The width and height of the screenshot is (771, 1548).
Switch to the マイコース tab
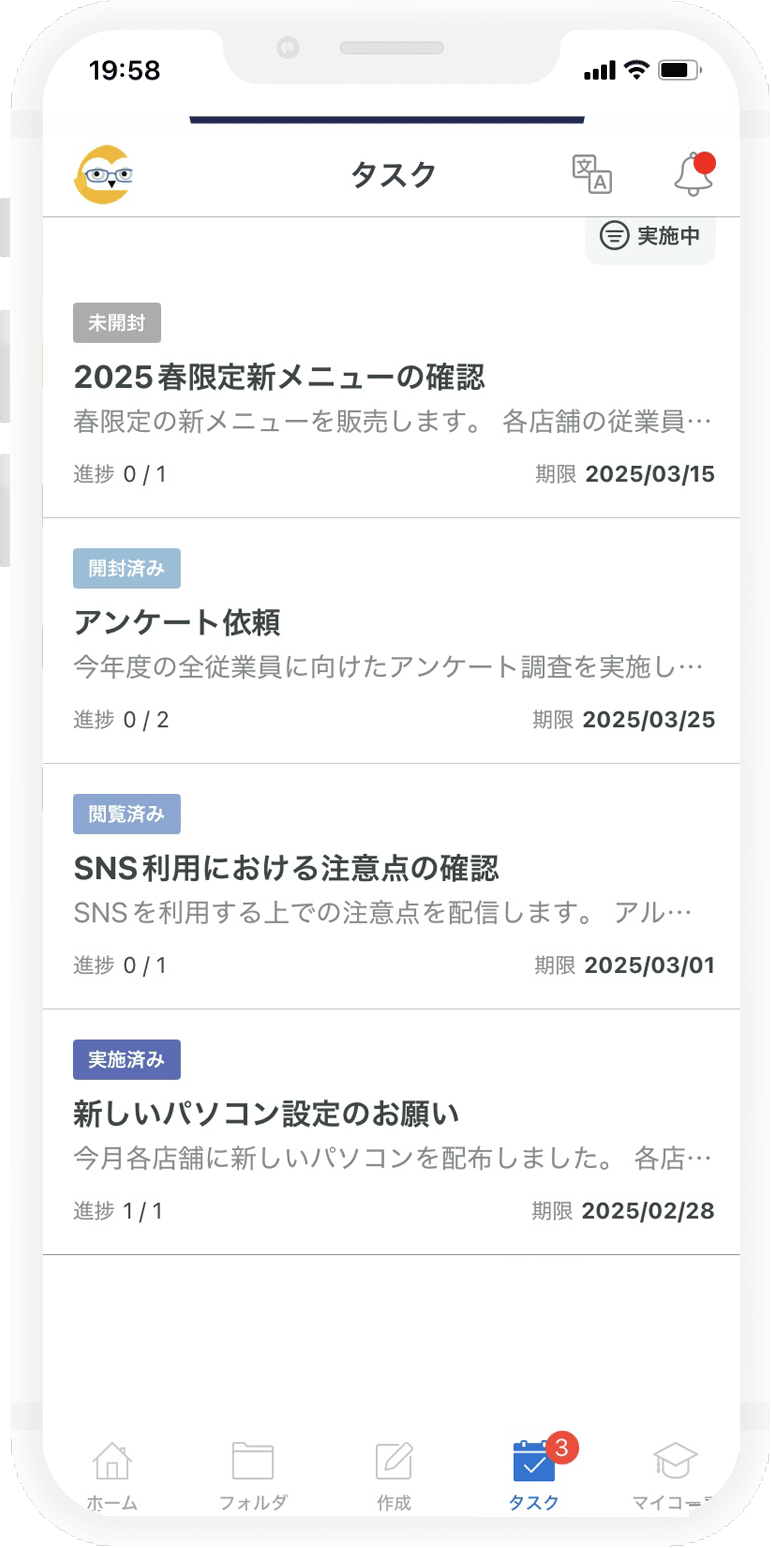(675, 1474)
